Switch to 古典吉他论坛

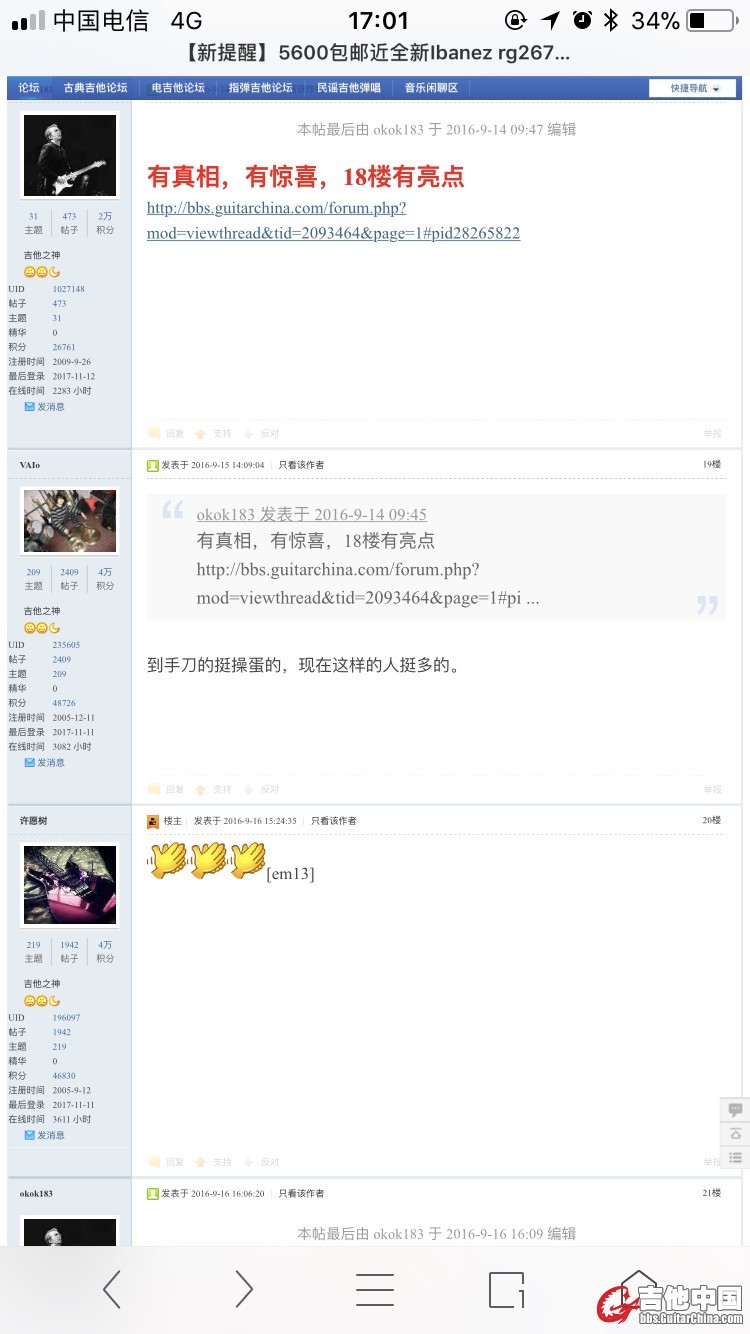tap(96, 88)
